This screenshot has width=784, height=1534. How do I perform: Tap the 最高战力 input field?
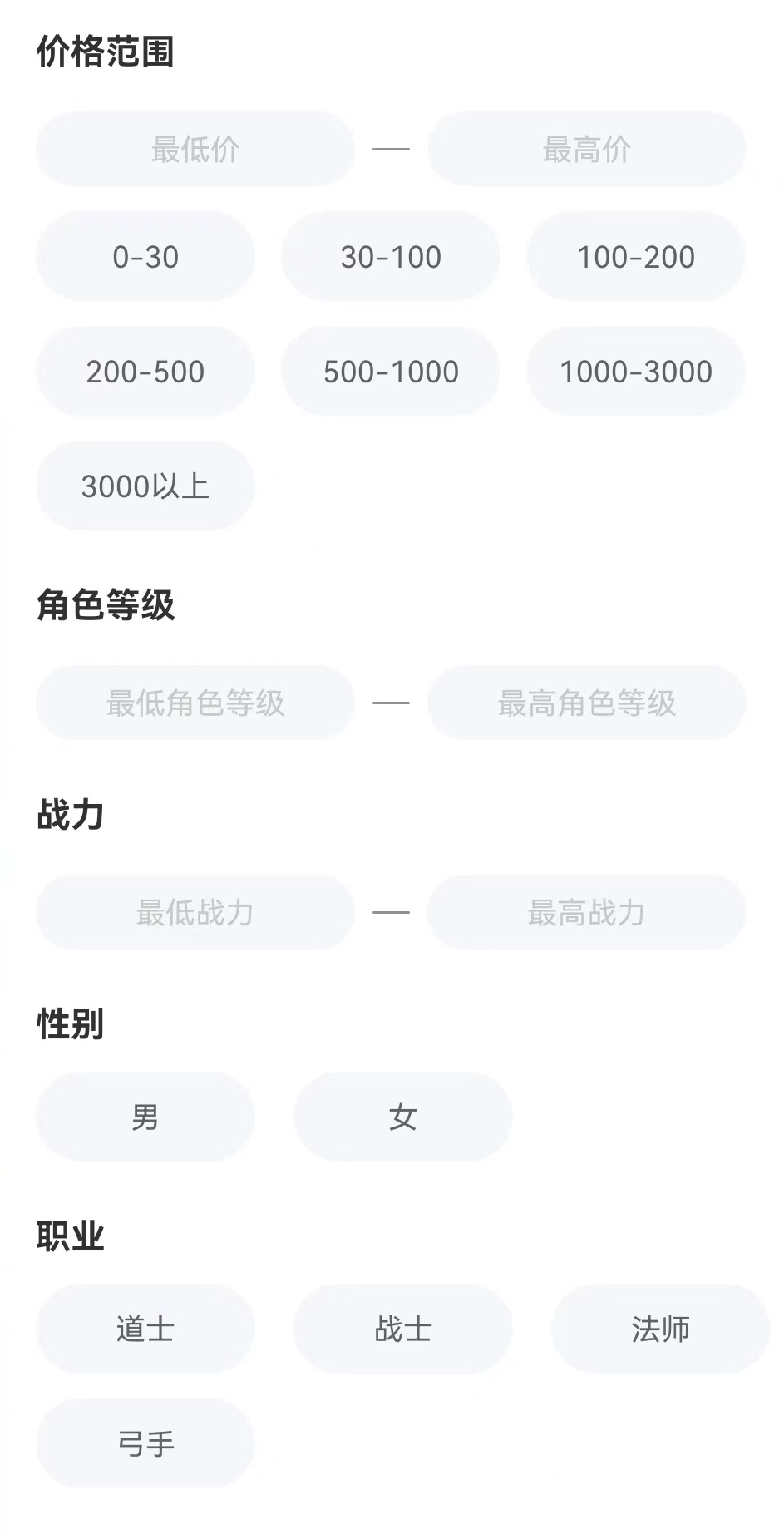(x=586, y=913)
